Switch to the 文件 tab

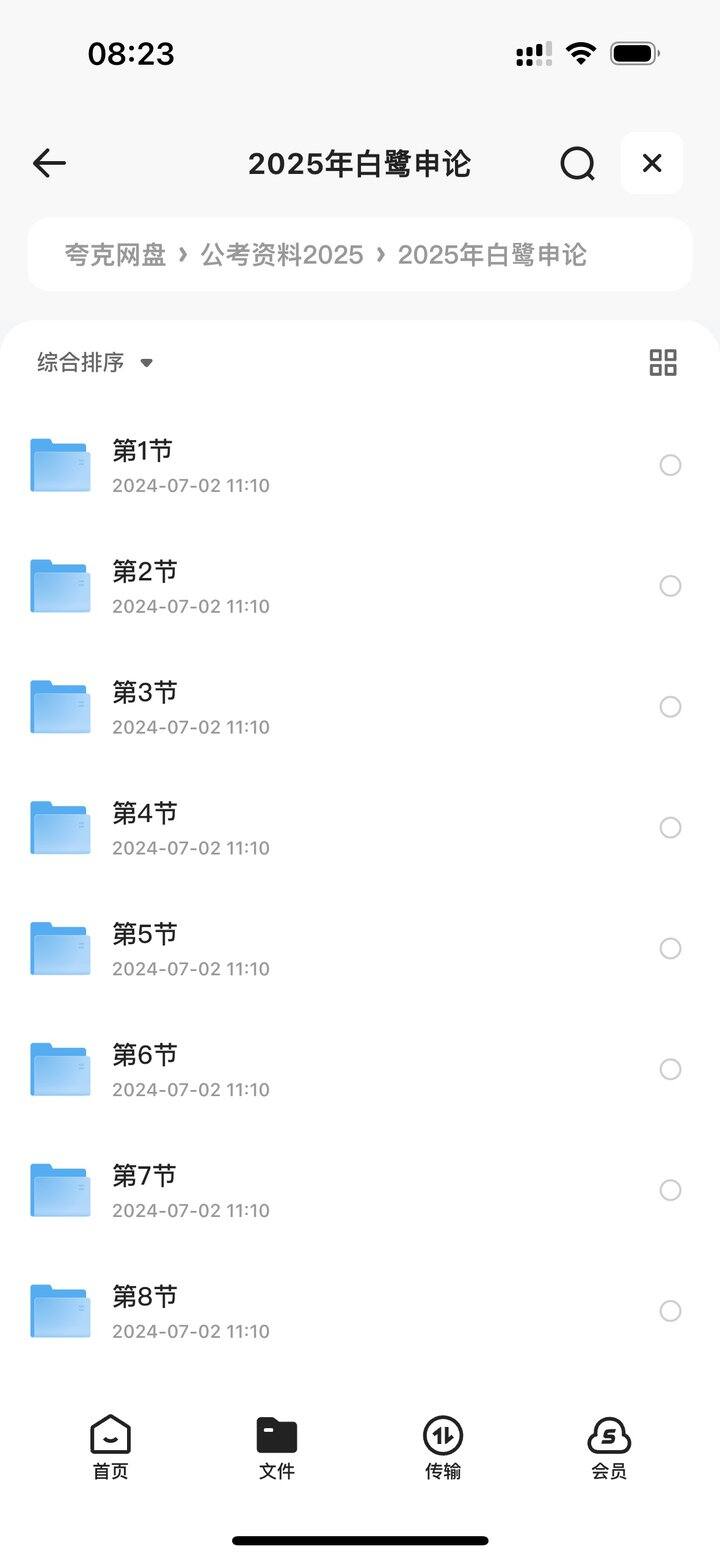click(277, 1448)
